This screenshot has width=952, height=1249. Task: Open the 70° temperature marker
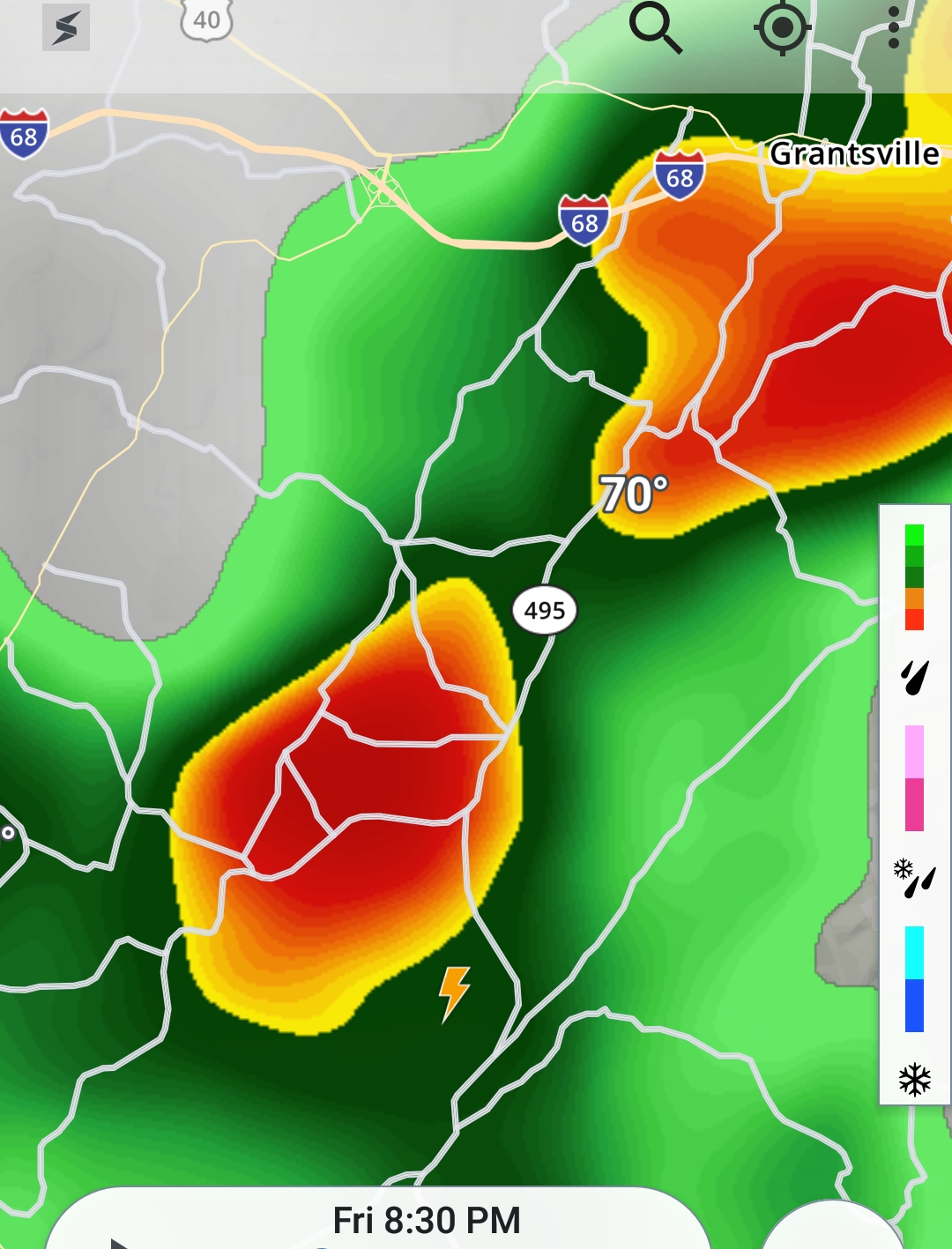pos(633,494)
